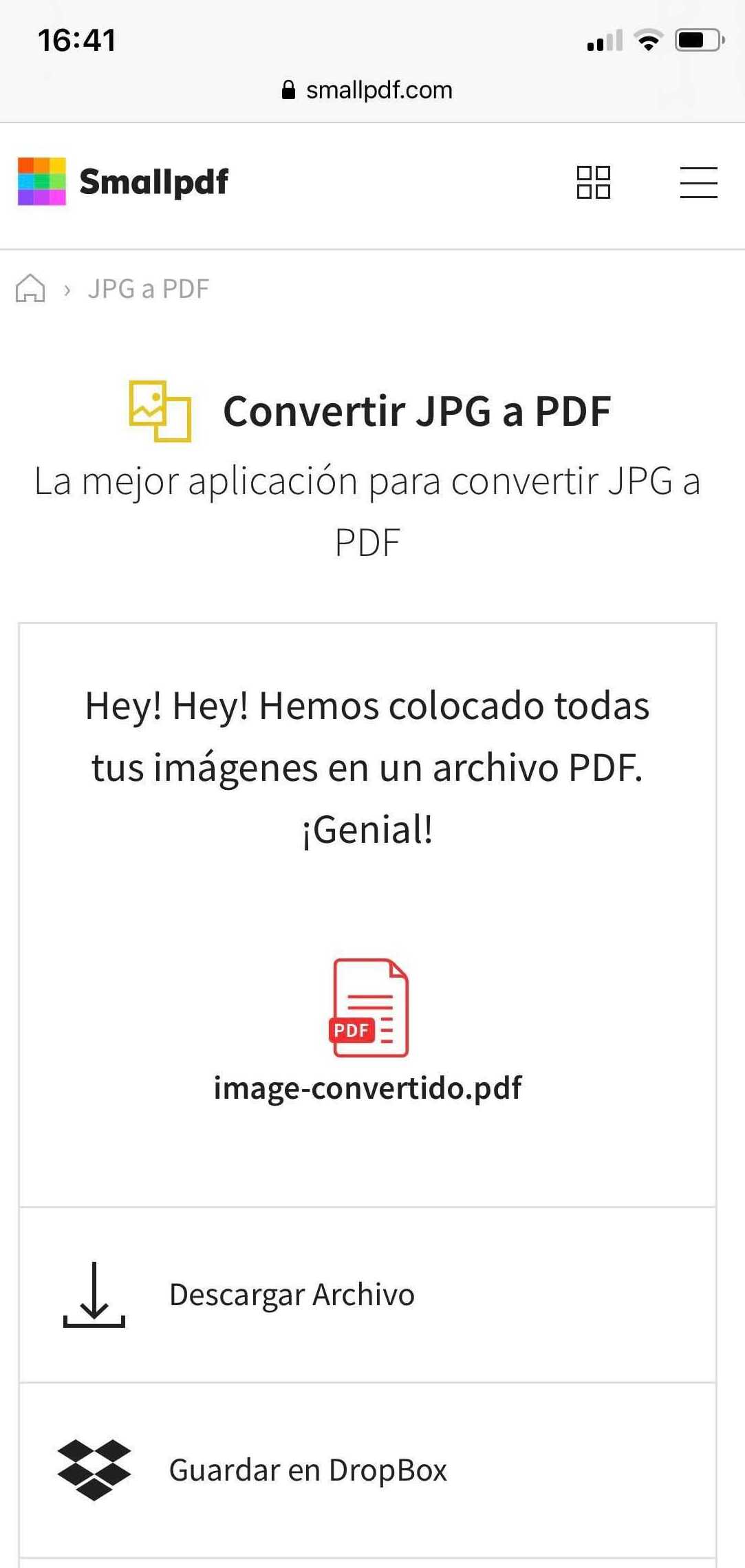Open the JPG a PDF breadcrumb link
The image size is (745, 1568).
click(x=148, y=289)
